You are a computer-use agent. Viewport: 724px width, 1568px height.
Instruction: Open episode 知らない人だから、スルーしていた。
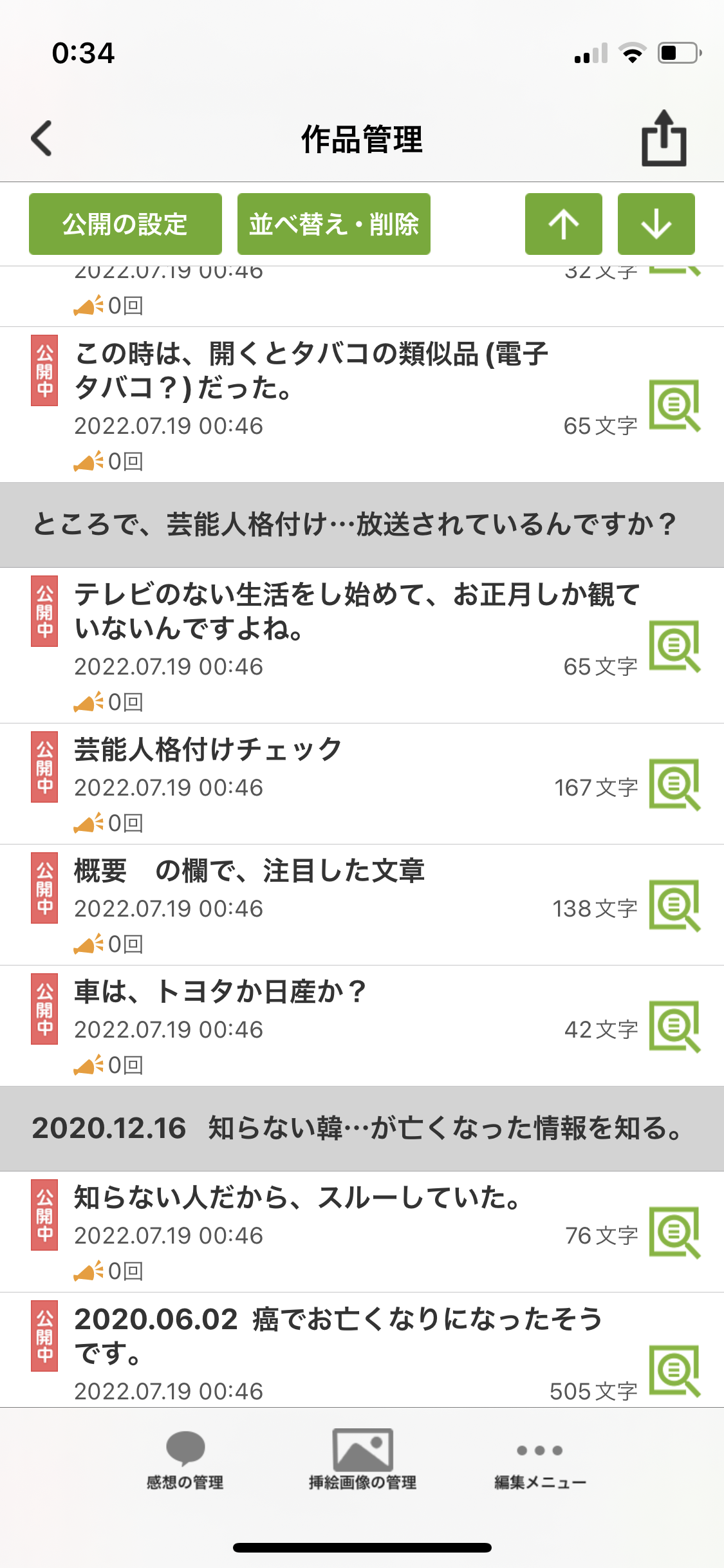tap(296, 1199)
